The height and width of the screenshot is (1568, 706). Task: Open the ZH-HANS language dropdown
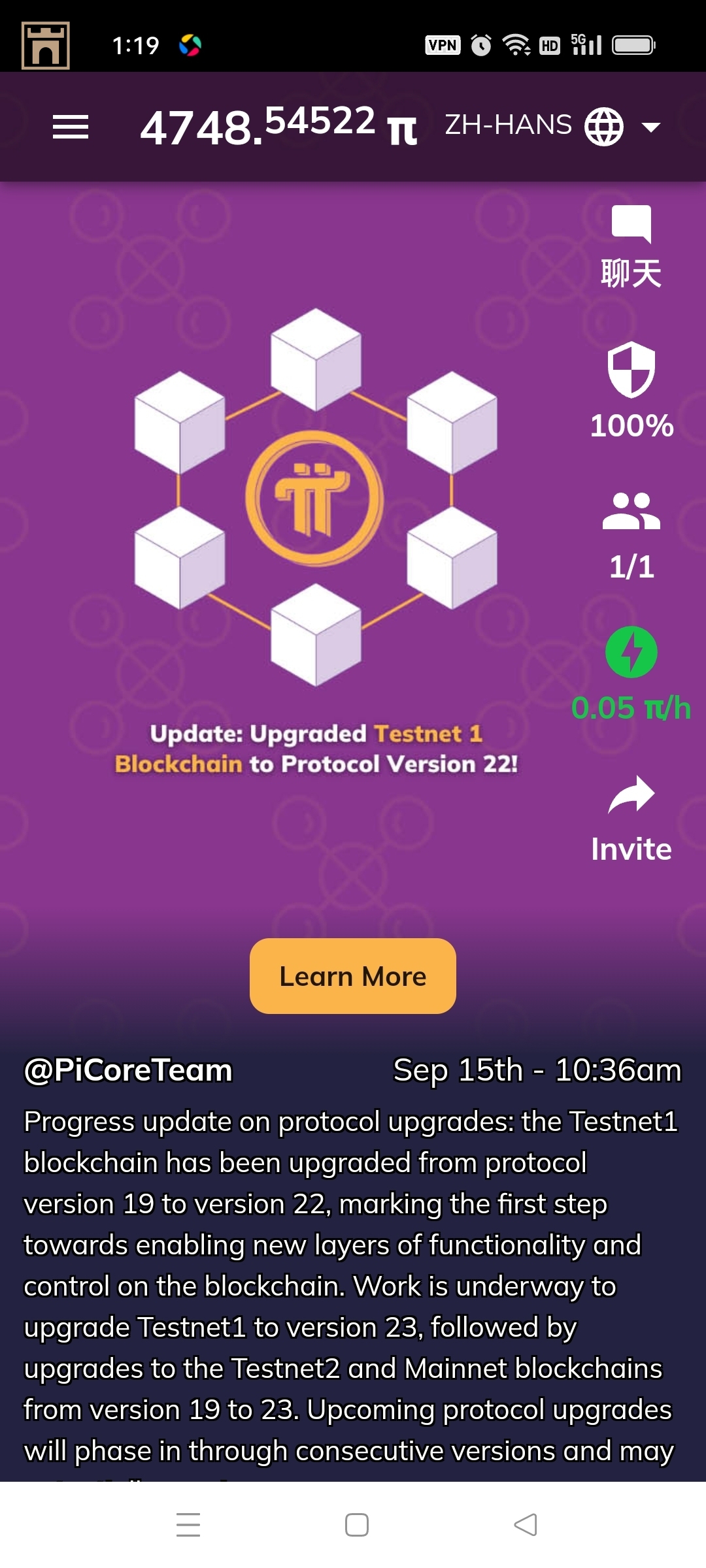tap(552, 126)
